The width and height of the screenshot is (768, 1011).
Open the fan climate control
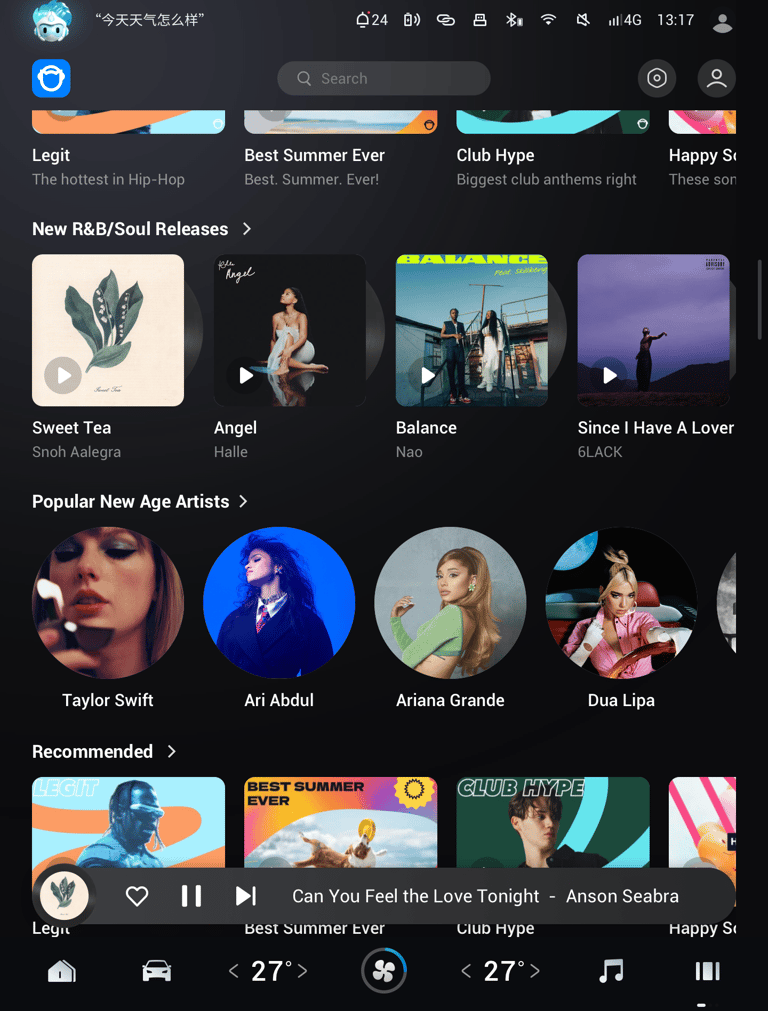(384, 971)
